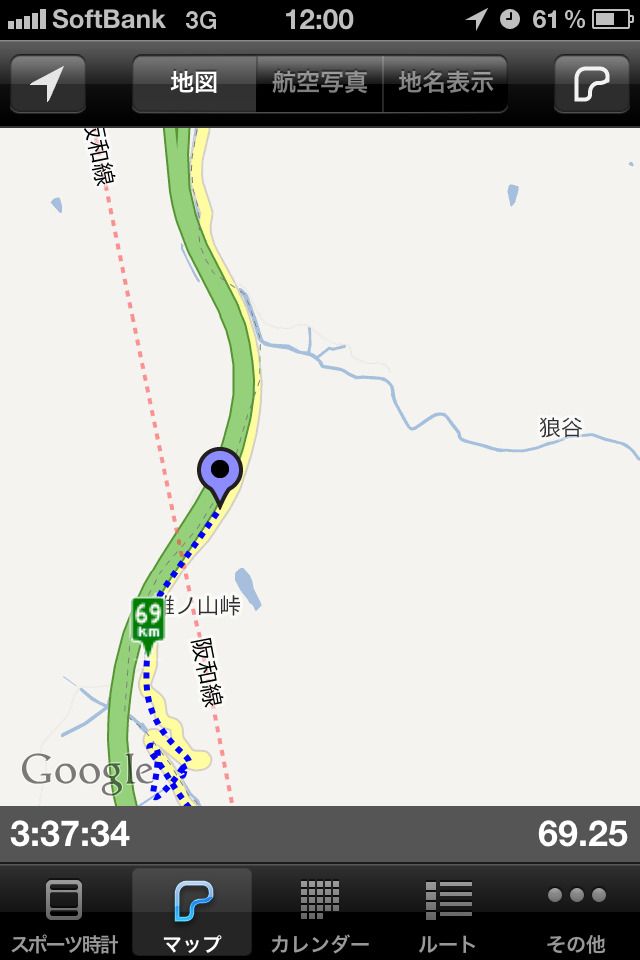640x960 pixels.
Task: Go to the ルート tab
Action: pyautogui.click(x=448, y=914)
